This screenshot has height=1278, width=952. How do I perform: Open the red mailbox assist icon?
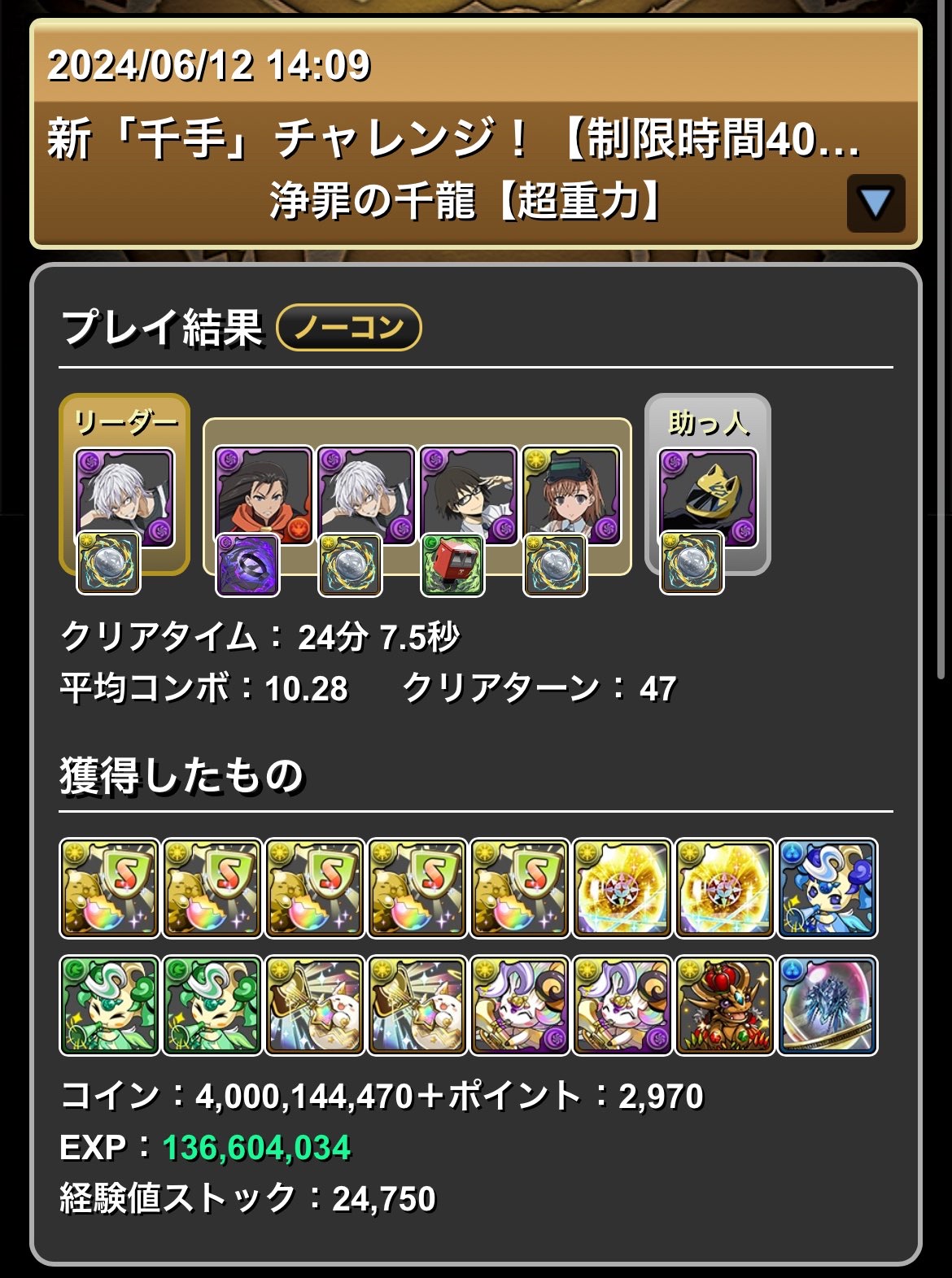coord(453,564)
